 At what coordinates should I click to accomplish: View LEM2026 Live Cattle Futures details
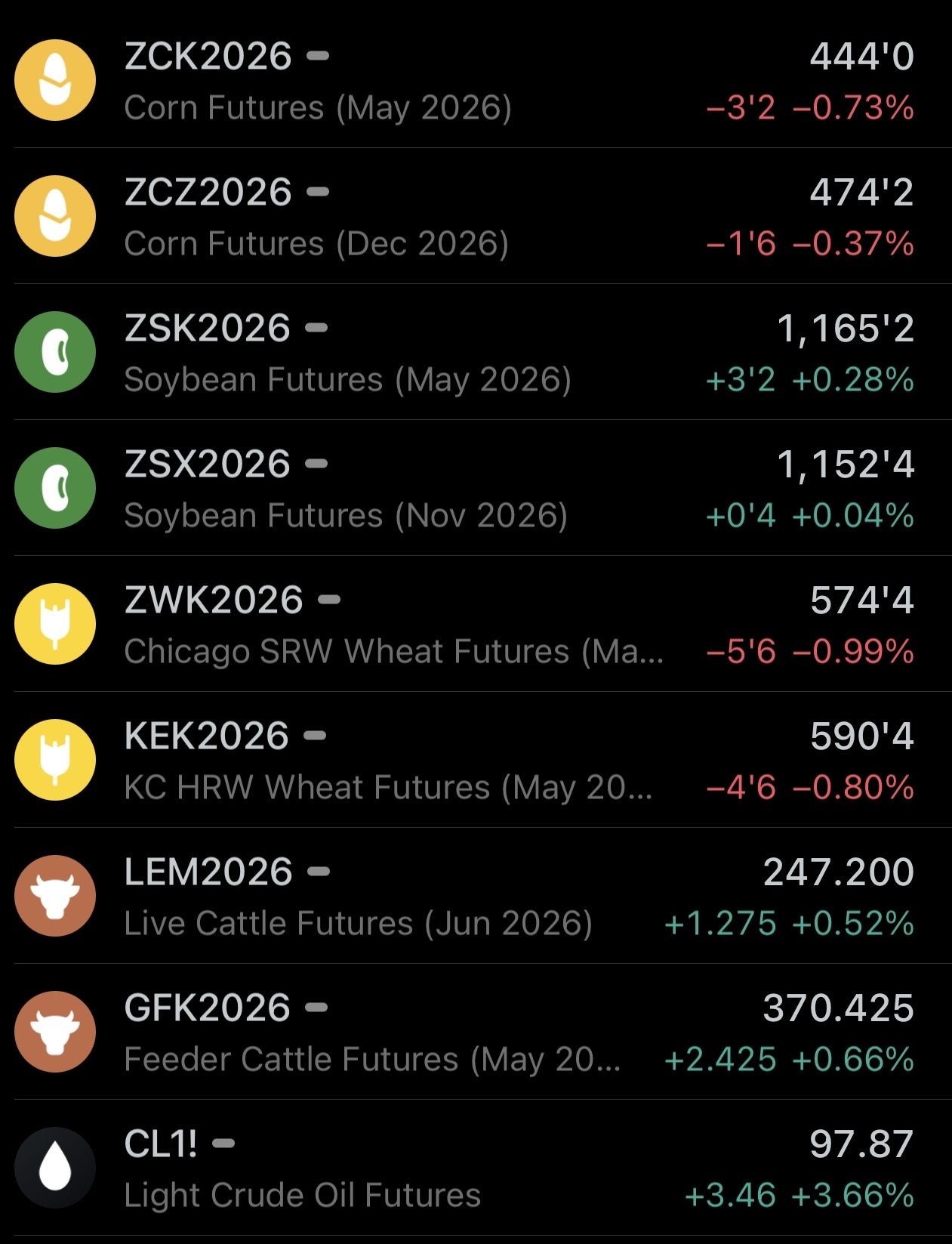476,896
